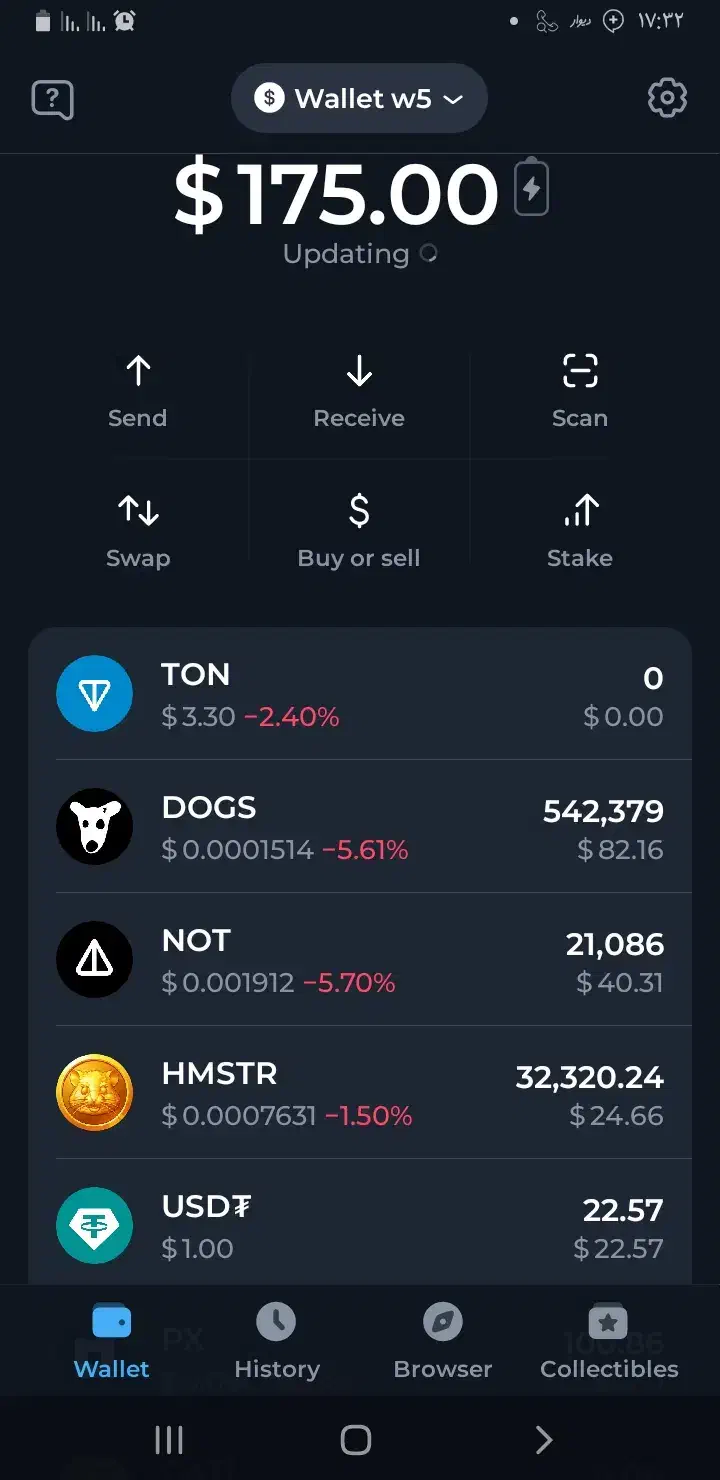The width and height of the screenshot is (720, 1480).
Task: Switch to the Browser tab
Action: pyautogui.click(x=443, y=1340)
